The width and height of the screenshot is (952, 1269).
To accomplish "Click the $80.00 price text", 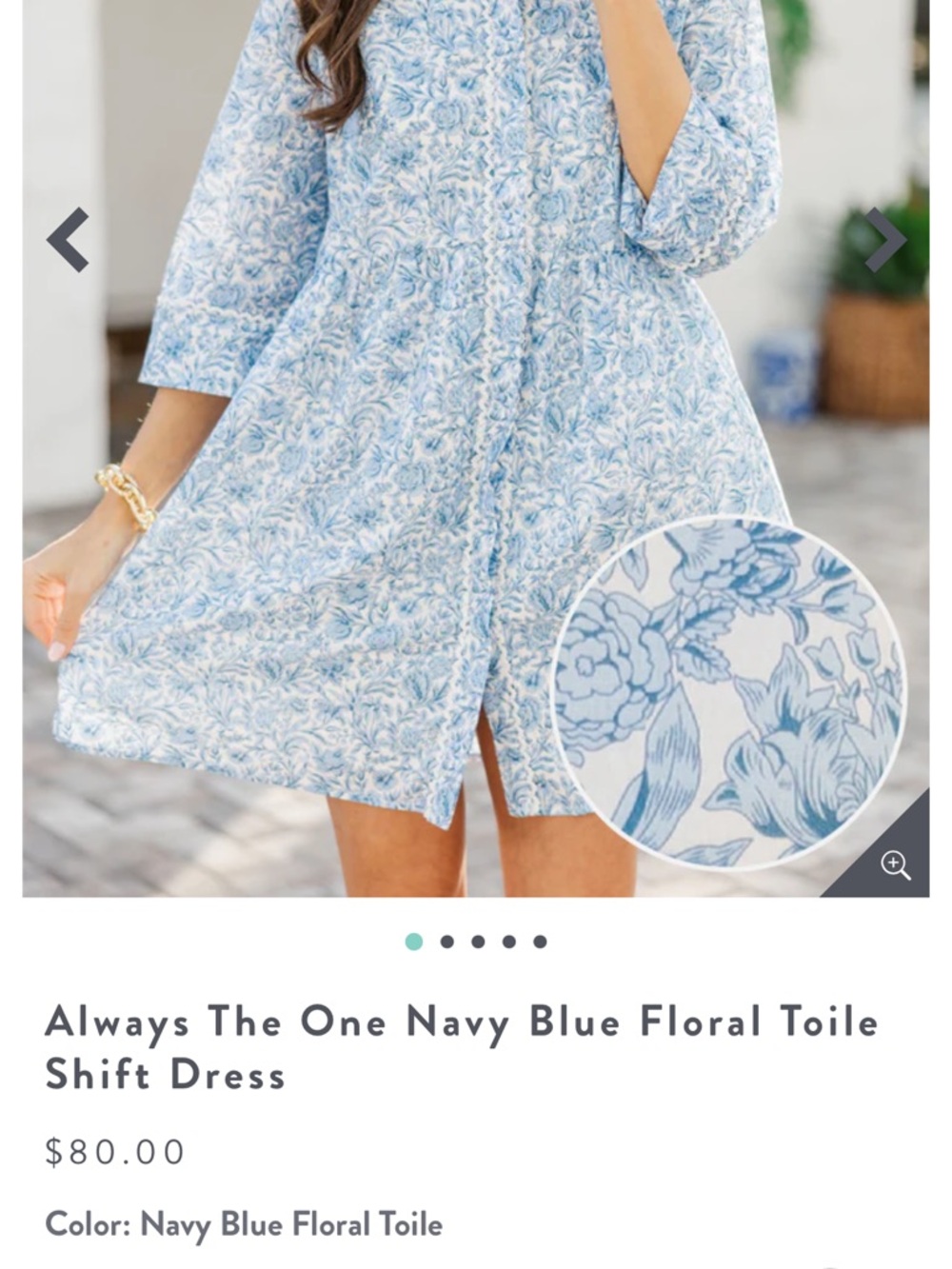I will click(x=114, y=1149).
